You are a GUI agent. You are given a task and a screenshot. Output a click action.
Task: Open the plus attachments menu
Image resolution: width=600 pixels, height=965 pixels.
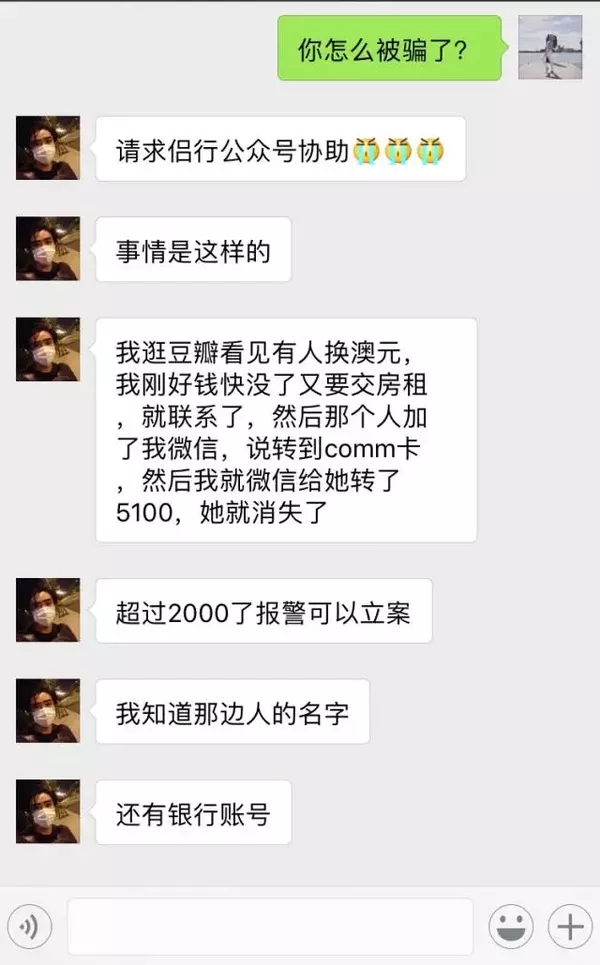pos(570,926)
